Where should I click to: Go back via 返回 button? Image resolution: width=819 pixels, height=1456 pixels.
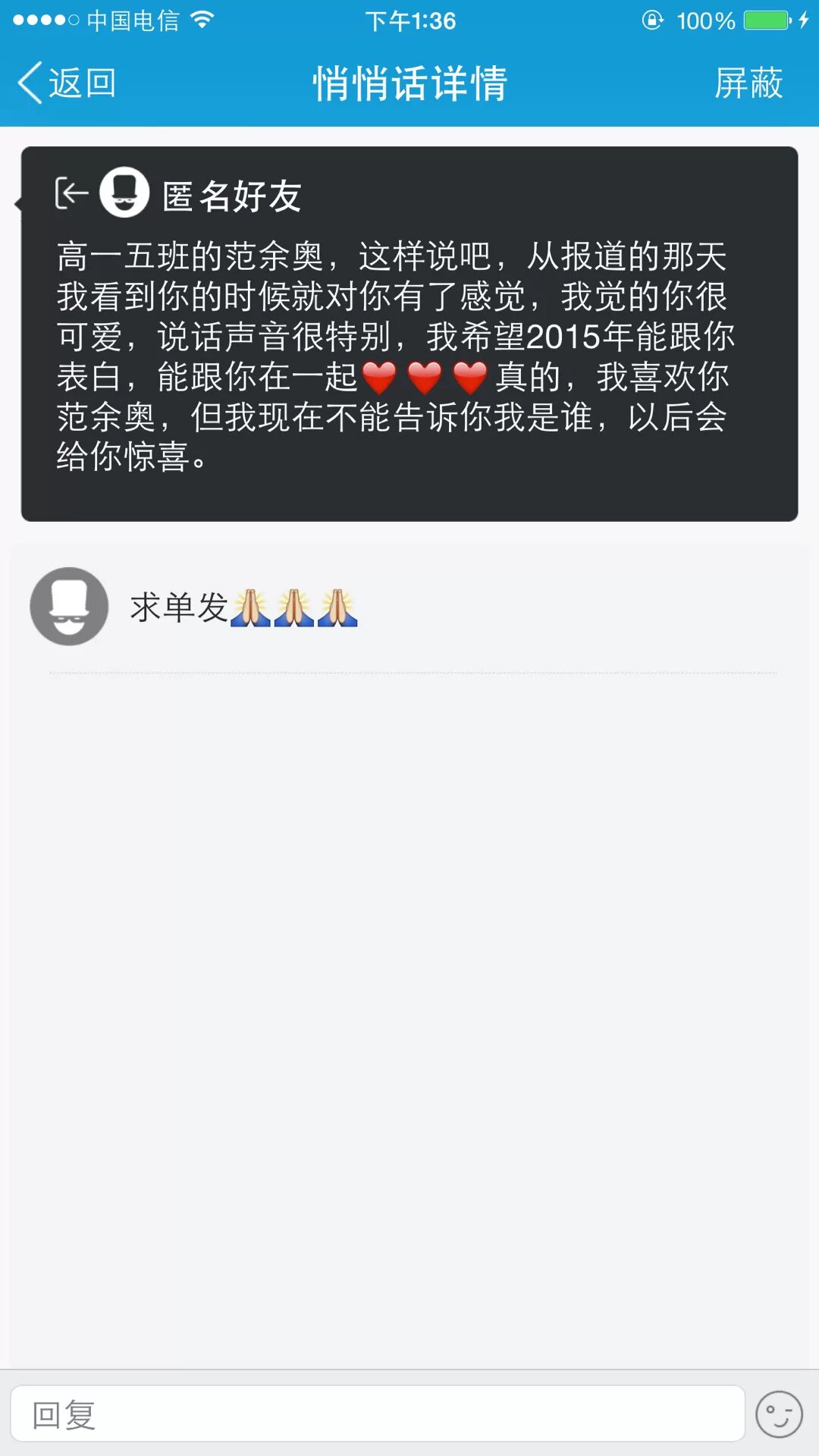[67, 83]
